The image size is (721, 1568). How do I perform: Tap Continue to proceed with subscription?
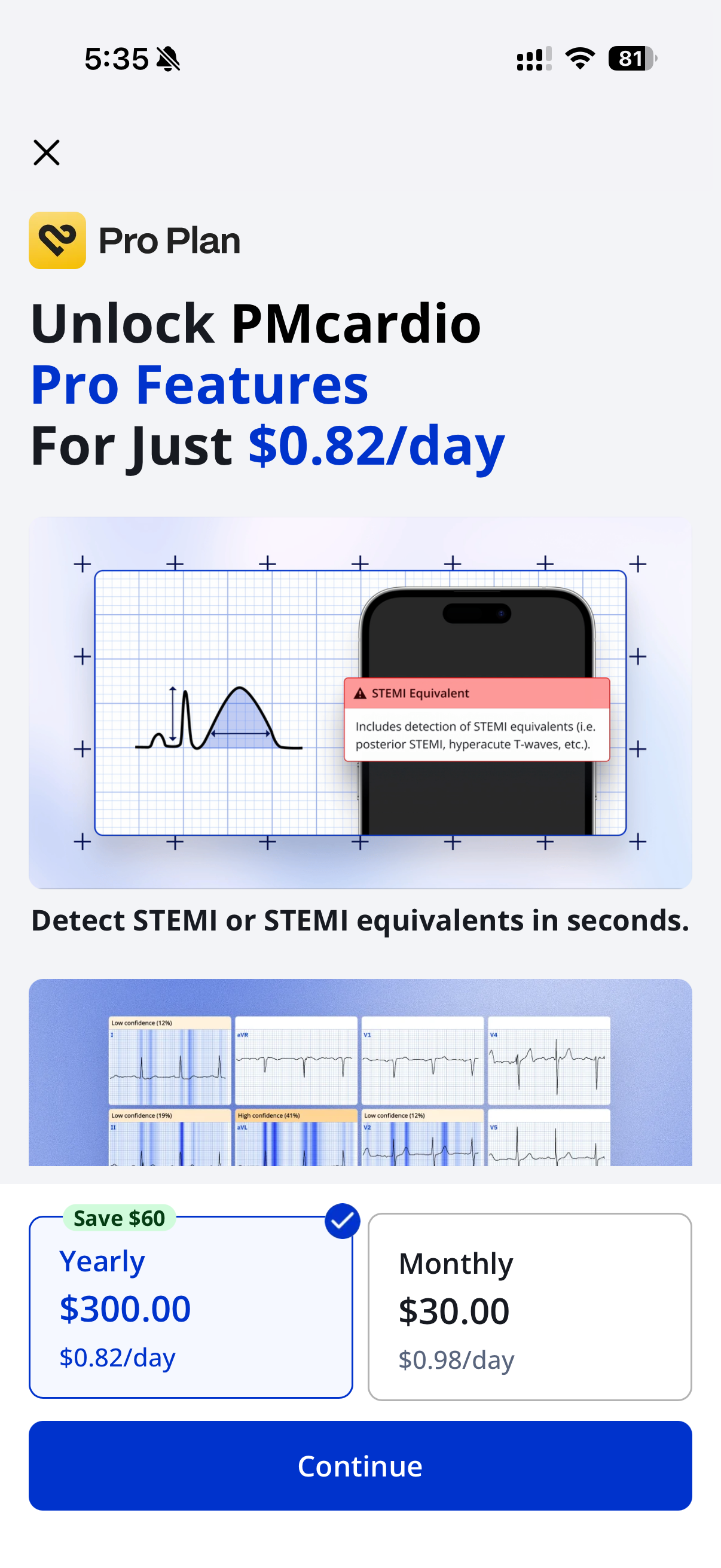pos(360,1465)
